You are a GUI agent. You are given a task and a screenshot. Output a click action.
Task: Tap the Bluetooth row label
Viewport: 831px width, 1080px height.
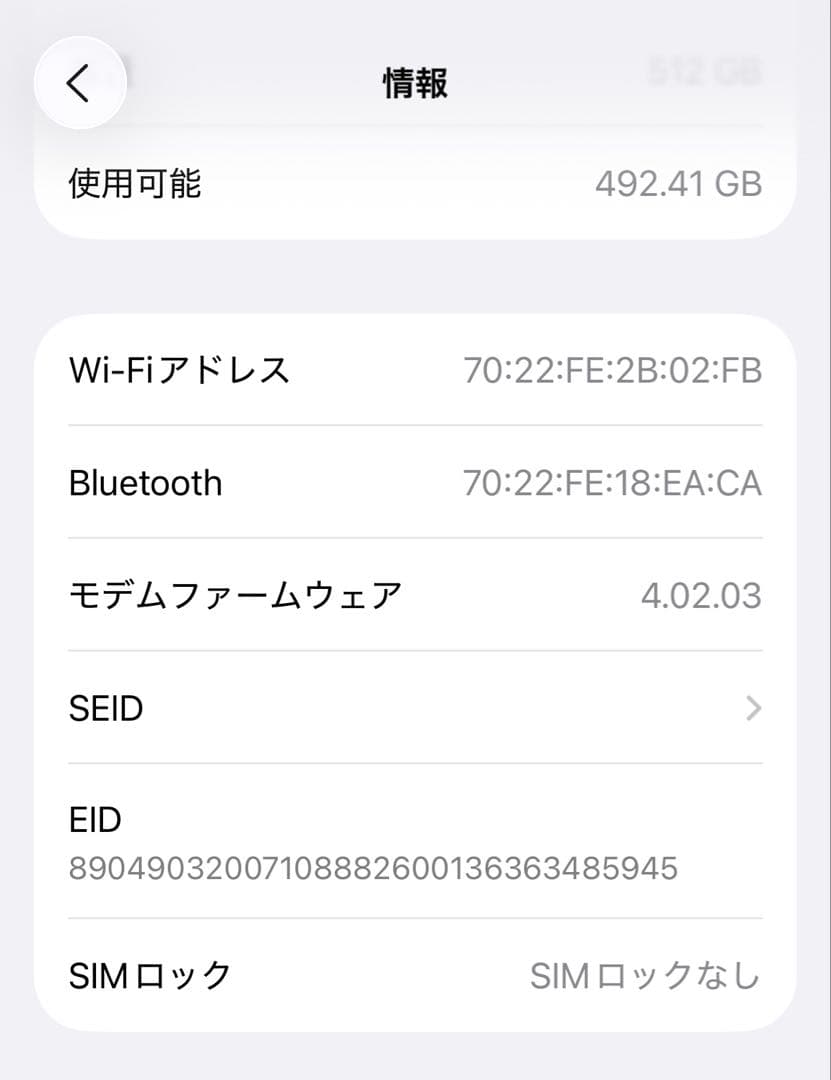(145, 483)
